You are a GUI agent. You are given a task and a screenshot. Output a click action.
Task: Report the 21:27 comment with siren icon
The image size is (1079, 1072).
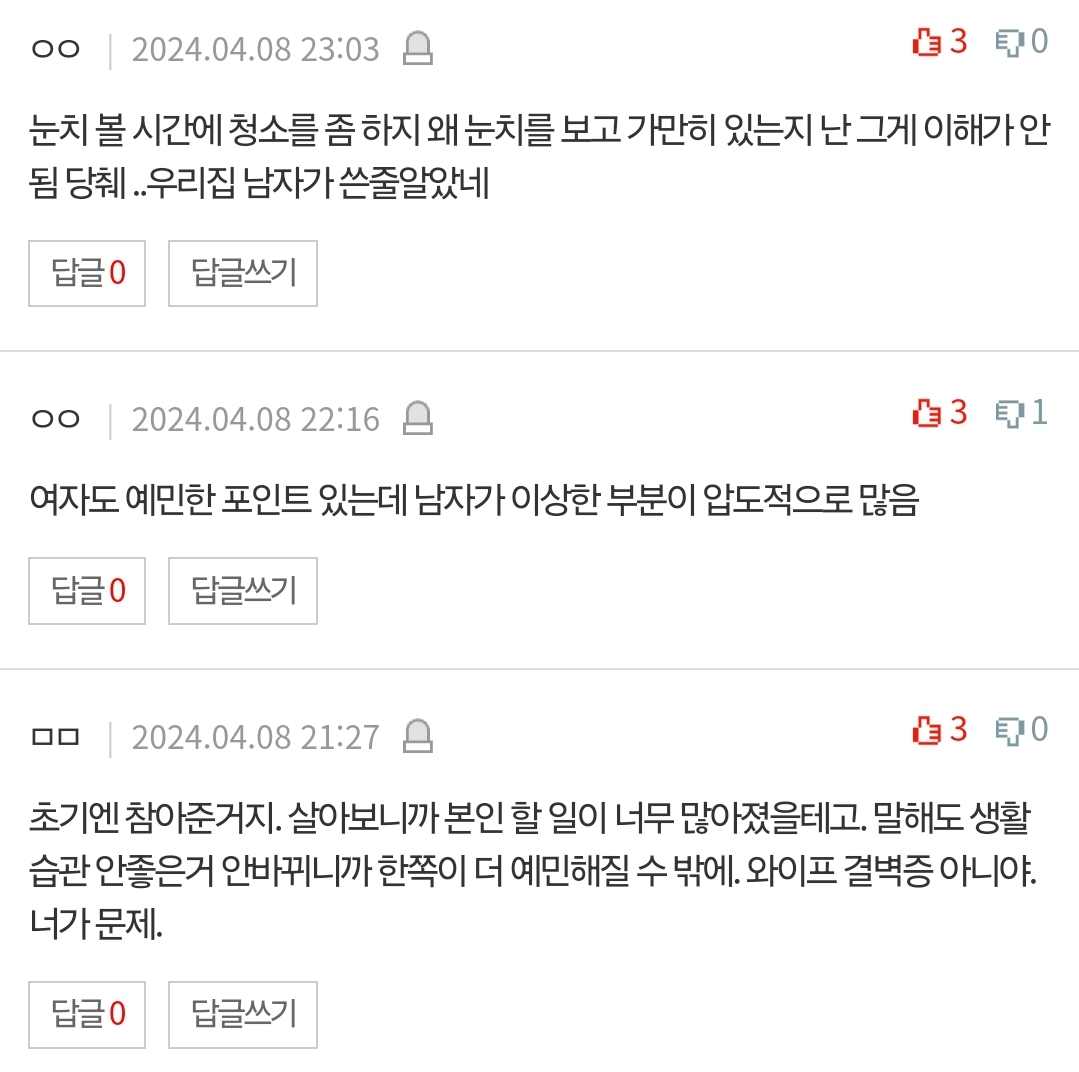click(x=417, y=737)
